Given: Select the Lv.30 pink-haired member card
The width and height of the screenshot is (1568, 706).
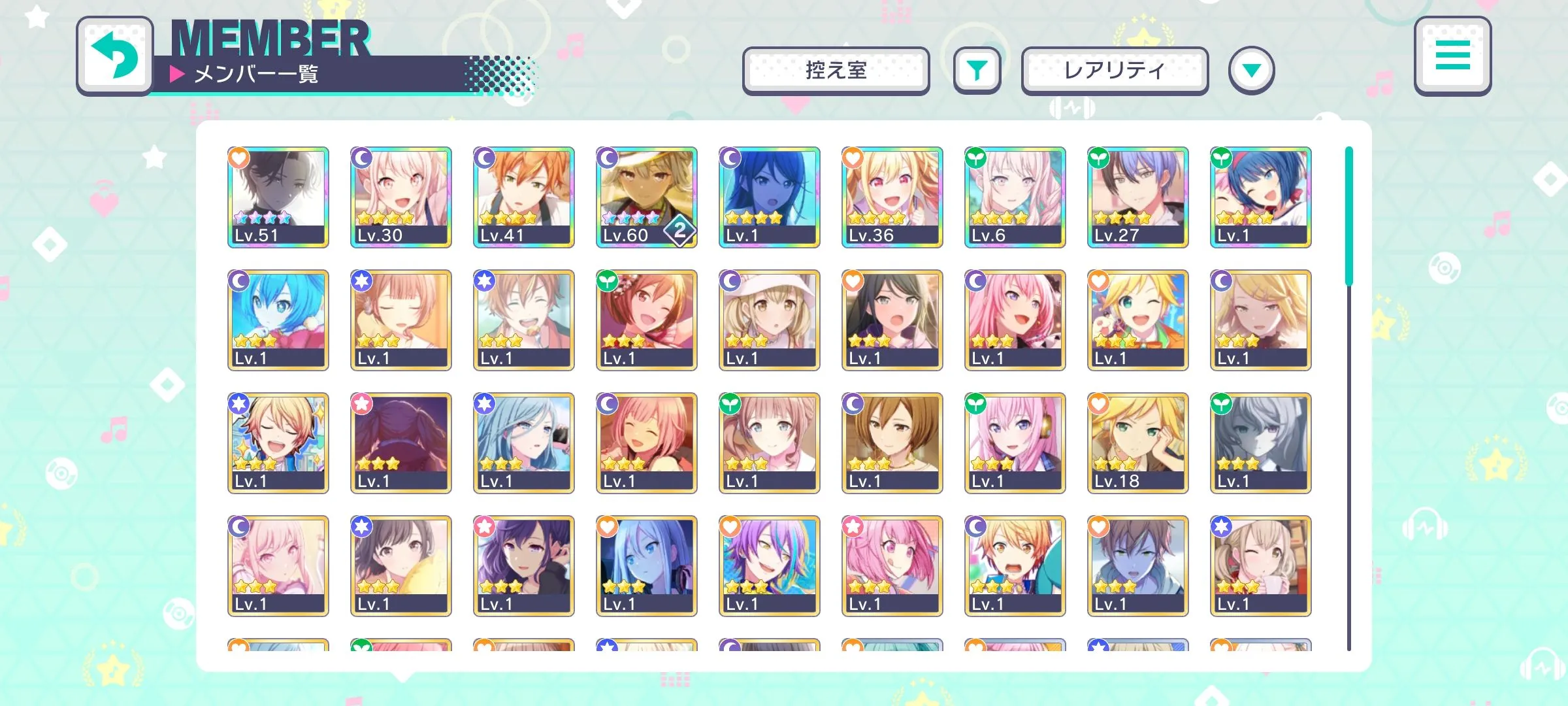Looking at the screenshot, I should pos(401,197).
